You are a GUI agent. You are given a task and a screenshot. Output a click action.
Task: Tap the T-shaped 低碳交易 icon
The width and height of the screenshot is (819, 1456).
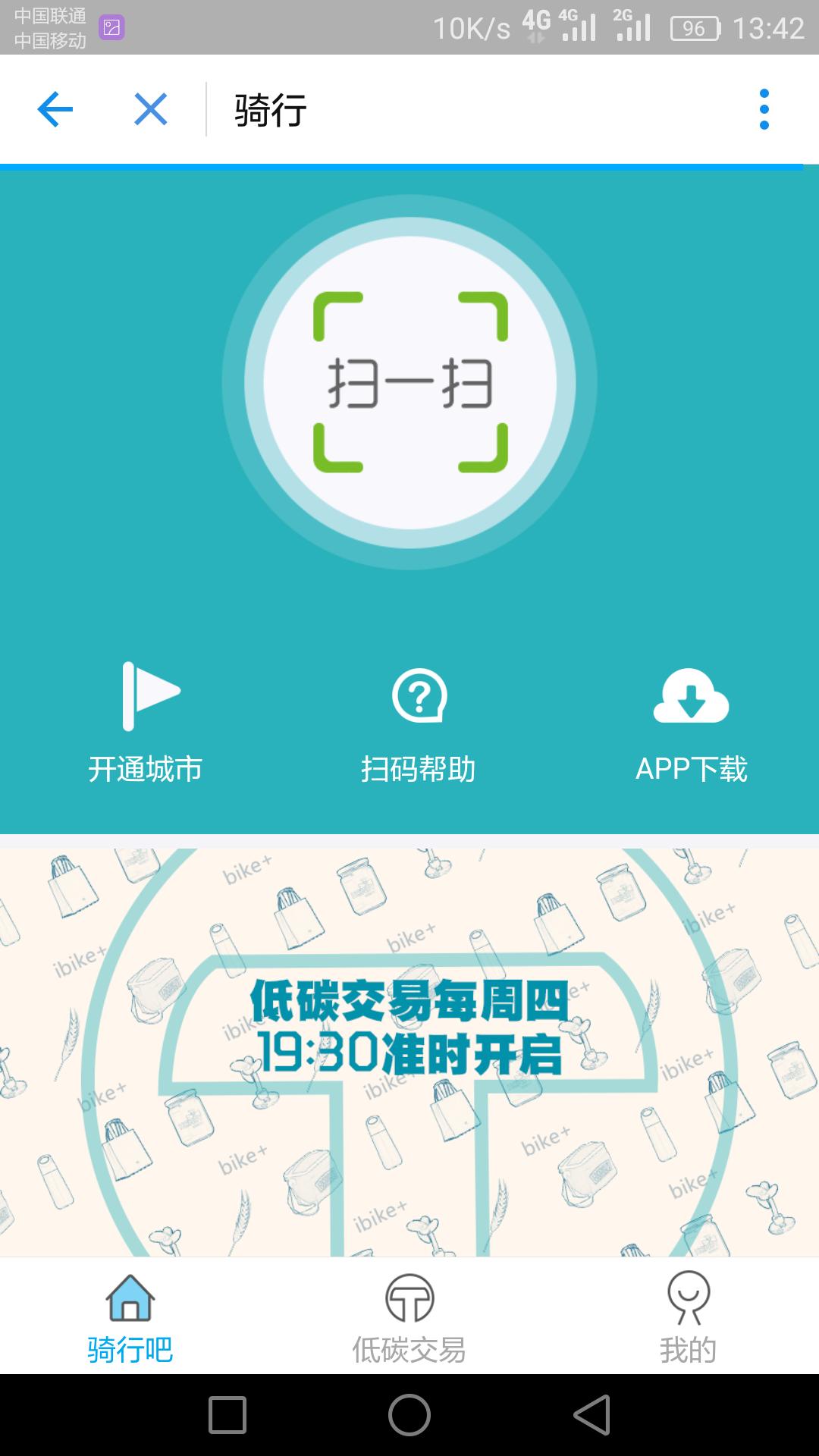tap(409, 1297)
